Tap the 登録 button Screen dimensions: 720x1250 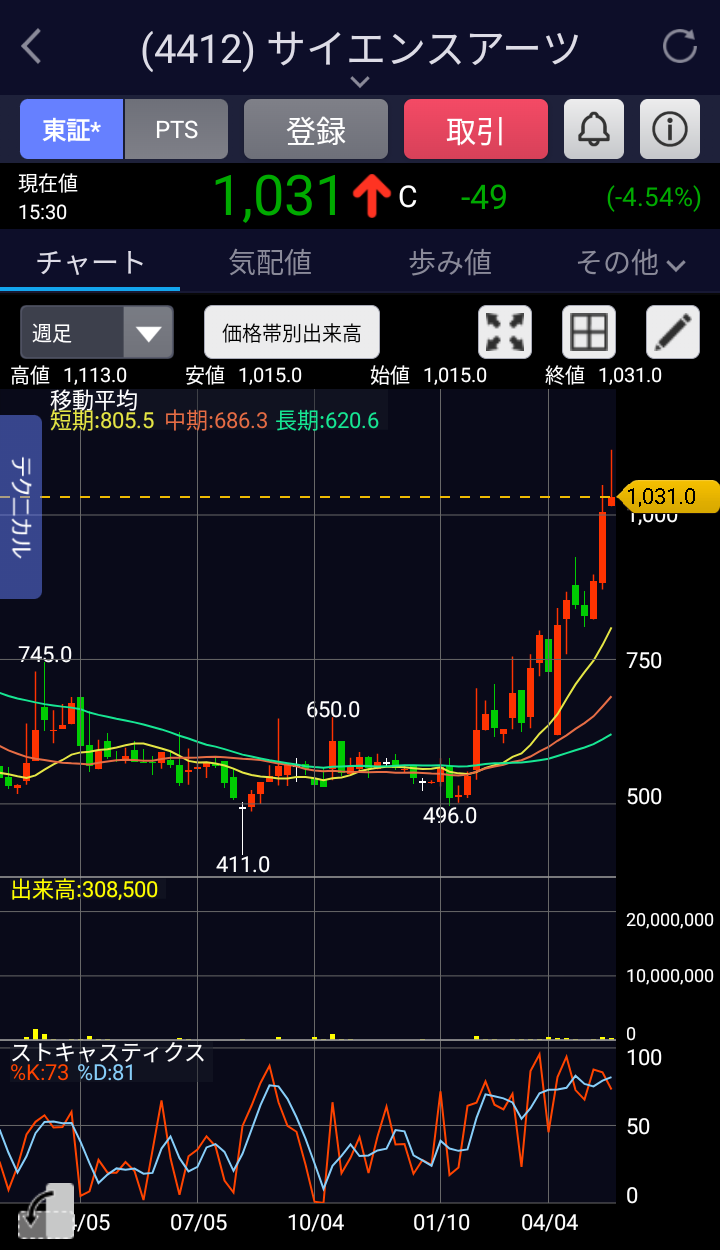316,130
